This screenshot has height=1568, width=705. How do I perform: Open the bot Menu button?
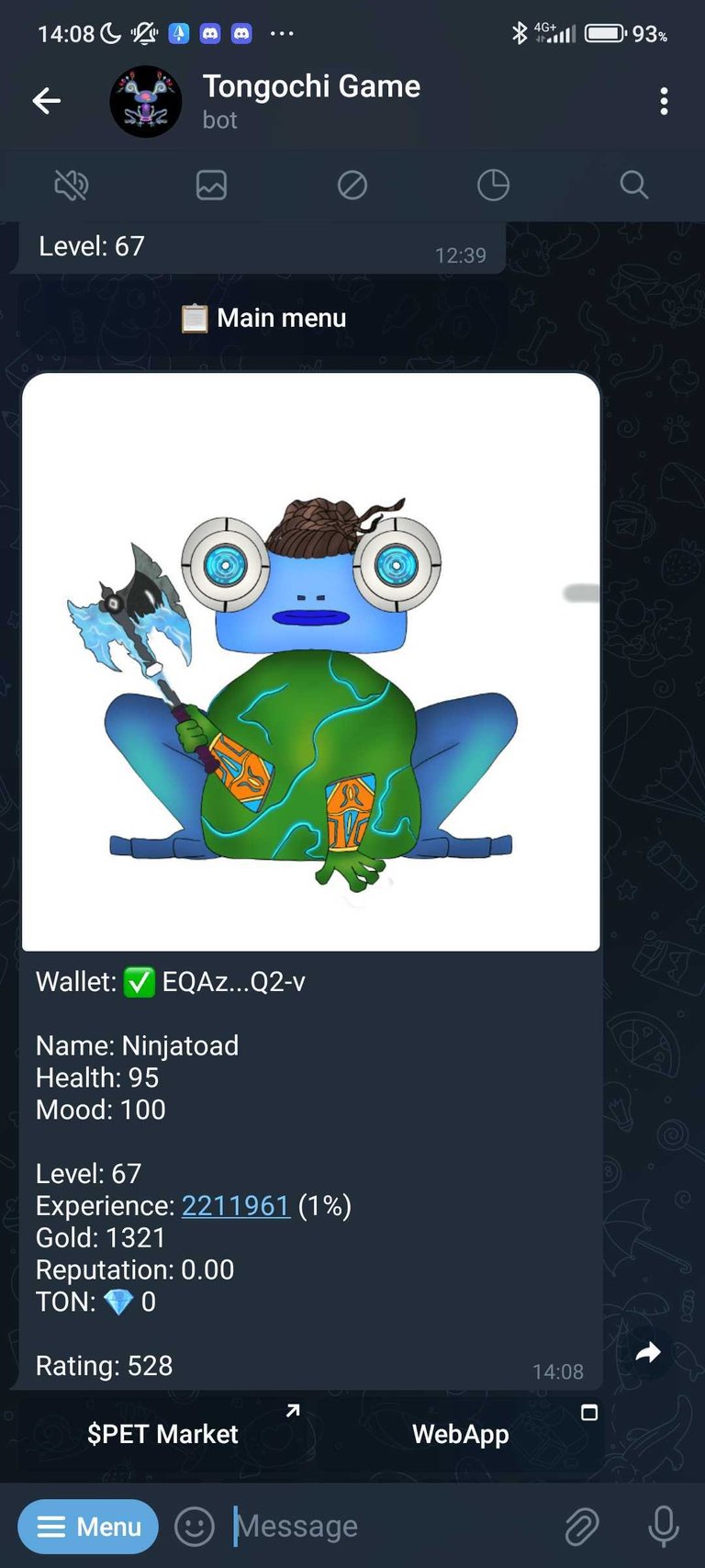click(88, 1527)
